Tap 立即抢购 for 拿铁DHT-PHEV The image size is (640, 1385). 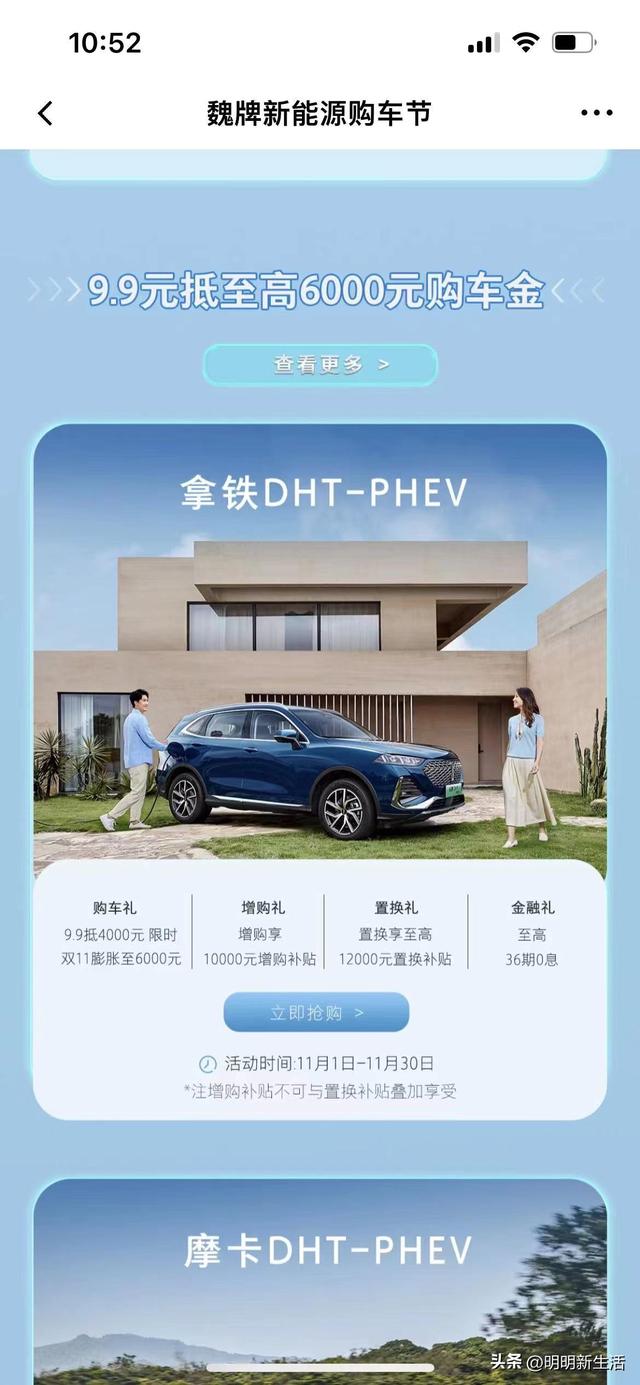316,1012
